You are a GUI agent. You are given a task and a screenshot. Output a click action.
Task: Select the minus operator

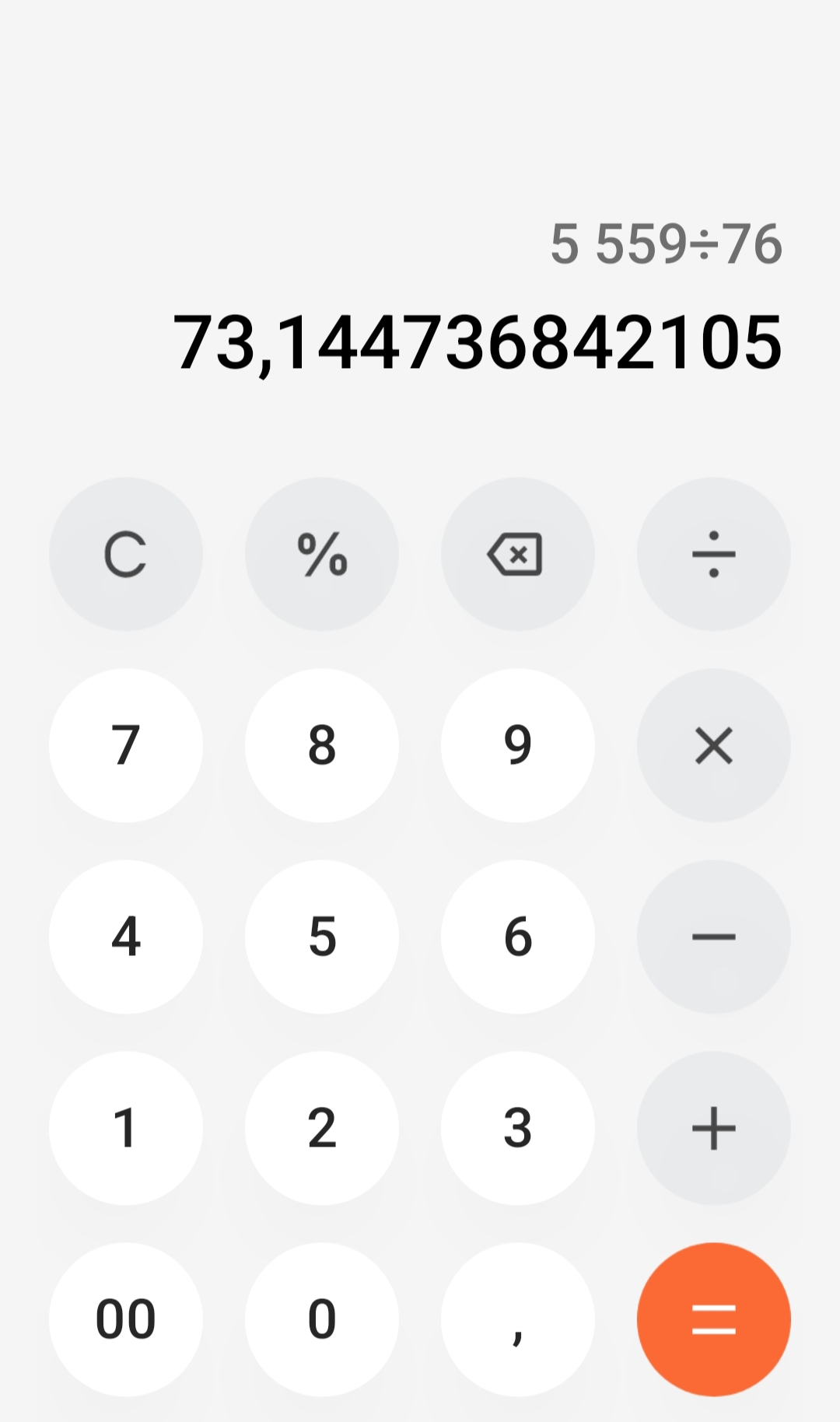pyautogui.click(x=714, y=937)
